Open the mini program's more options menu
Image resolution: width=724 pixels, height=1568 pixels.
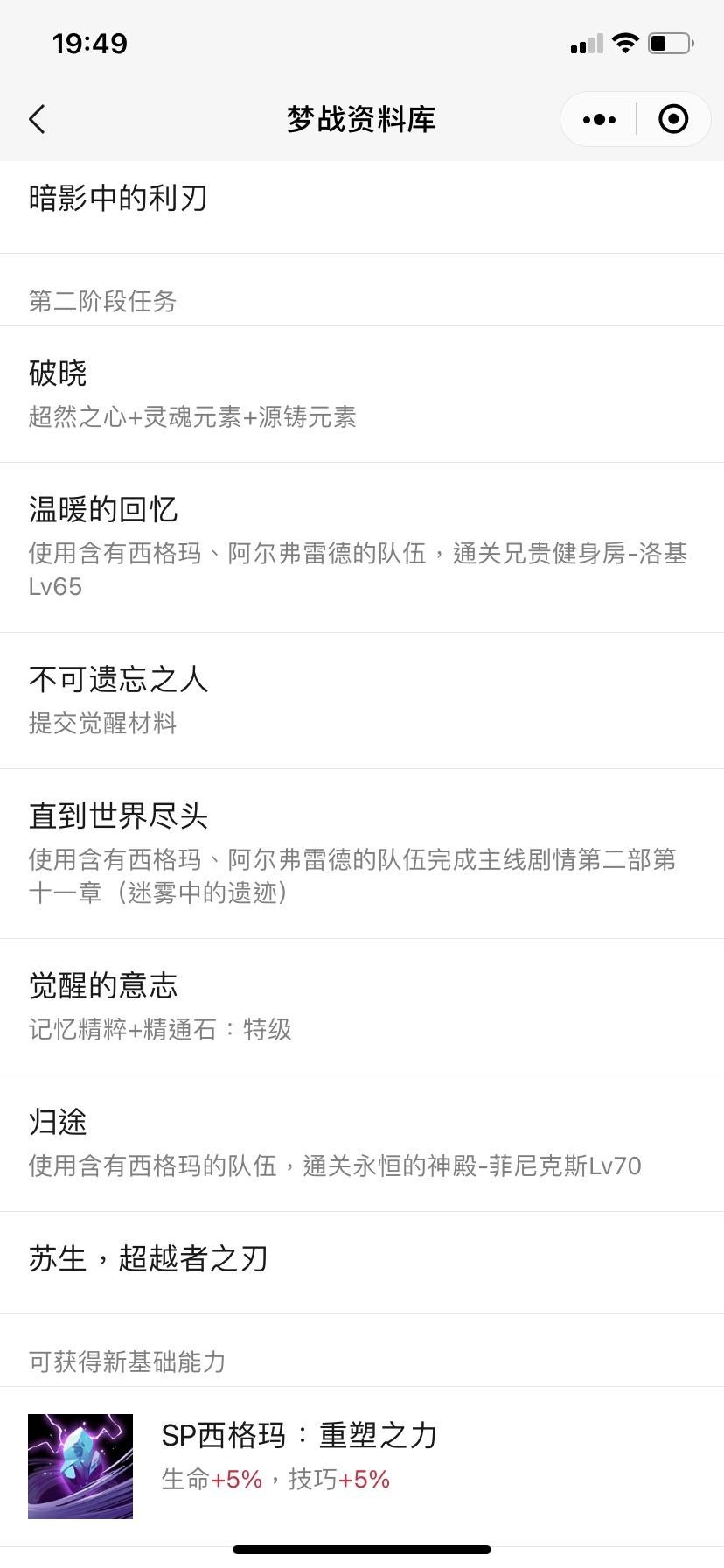[599, 119]
